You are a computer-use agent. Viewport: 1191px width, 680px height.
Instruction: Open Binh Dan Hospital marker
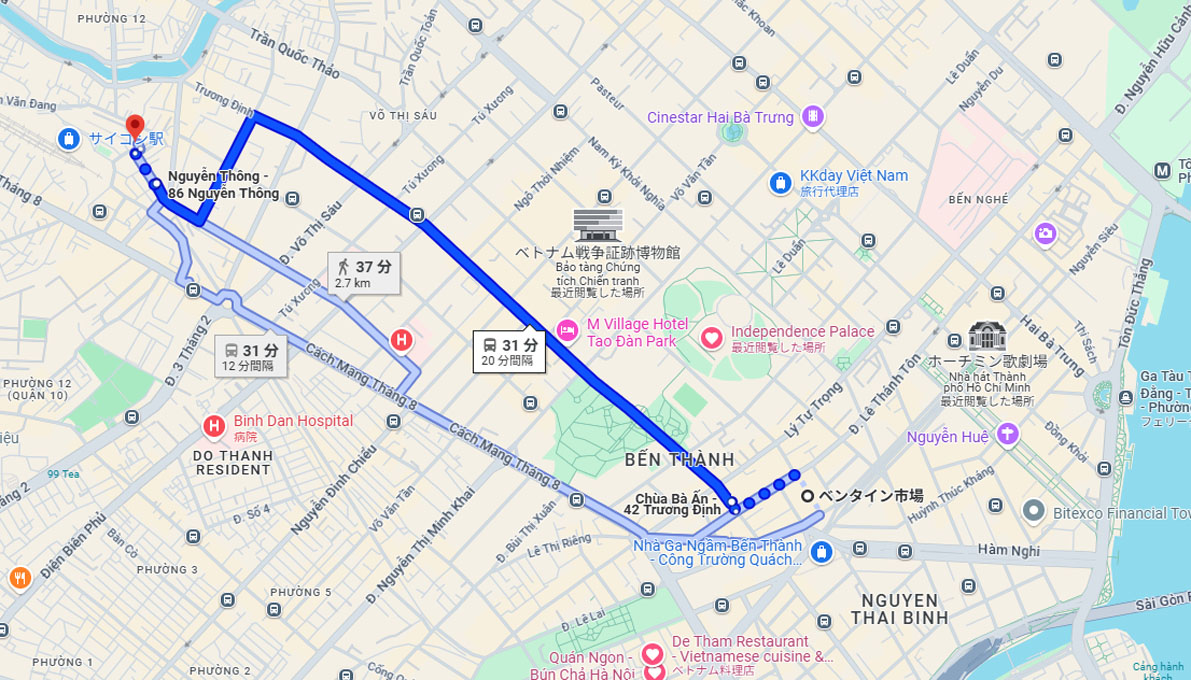213,427
